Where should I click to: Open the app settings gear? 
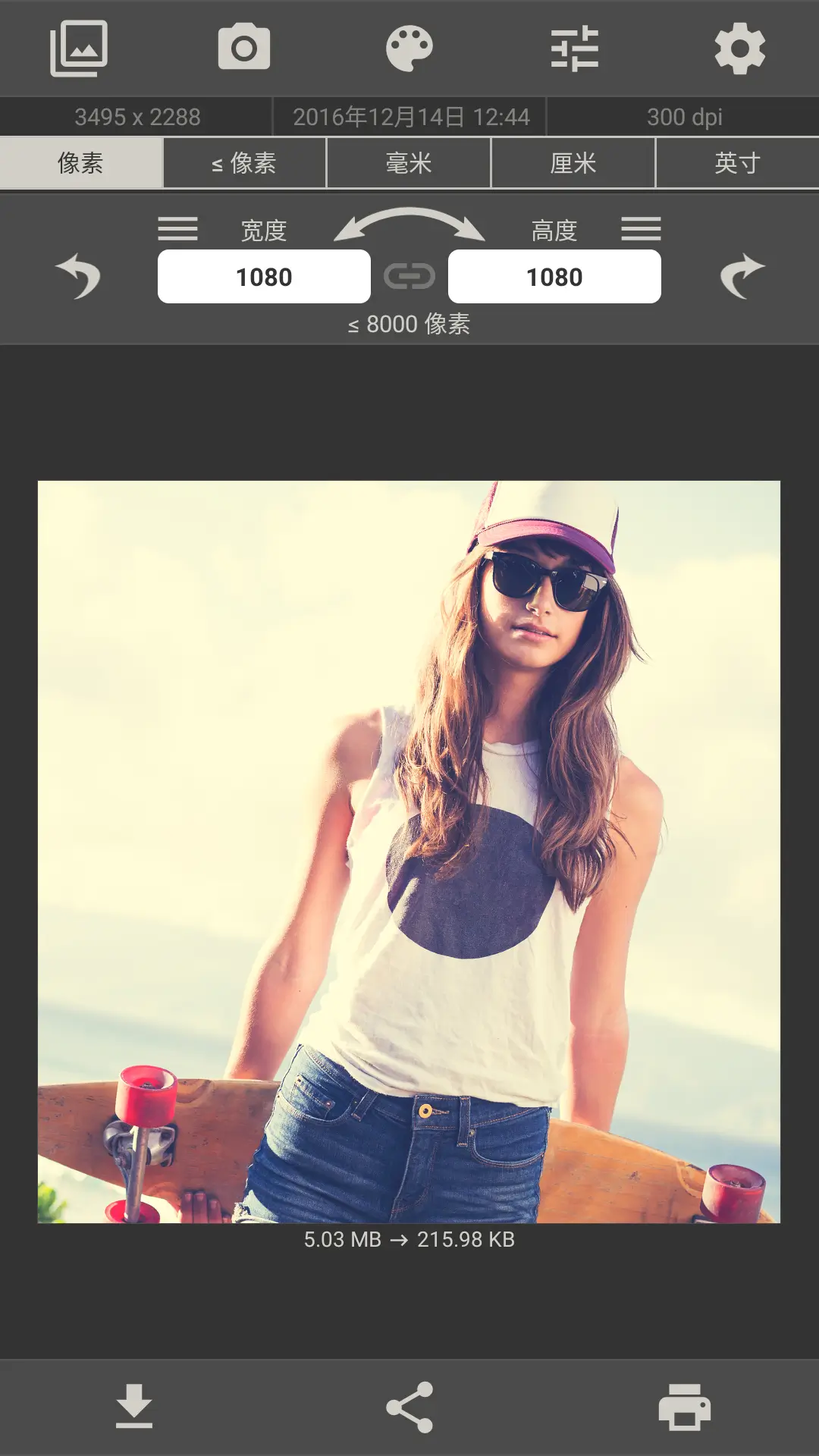[x=739, y=47]
